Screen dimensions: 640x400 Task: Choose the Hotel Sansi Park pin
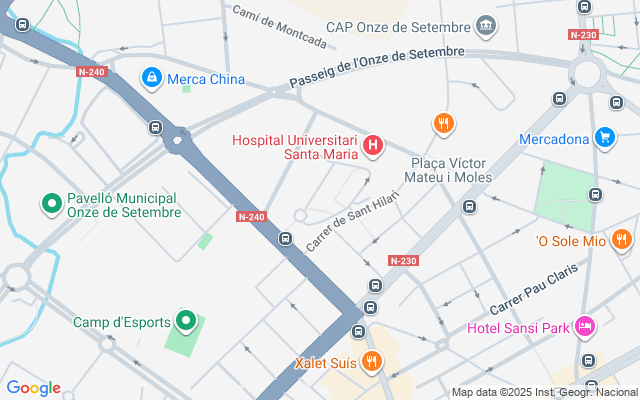point(586,326)
